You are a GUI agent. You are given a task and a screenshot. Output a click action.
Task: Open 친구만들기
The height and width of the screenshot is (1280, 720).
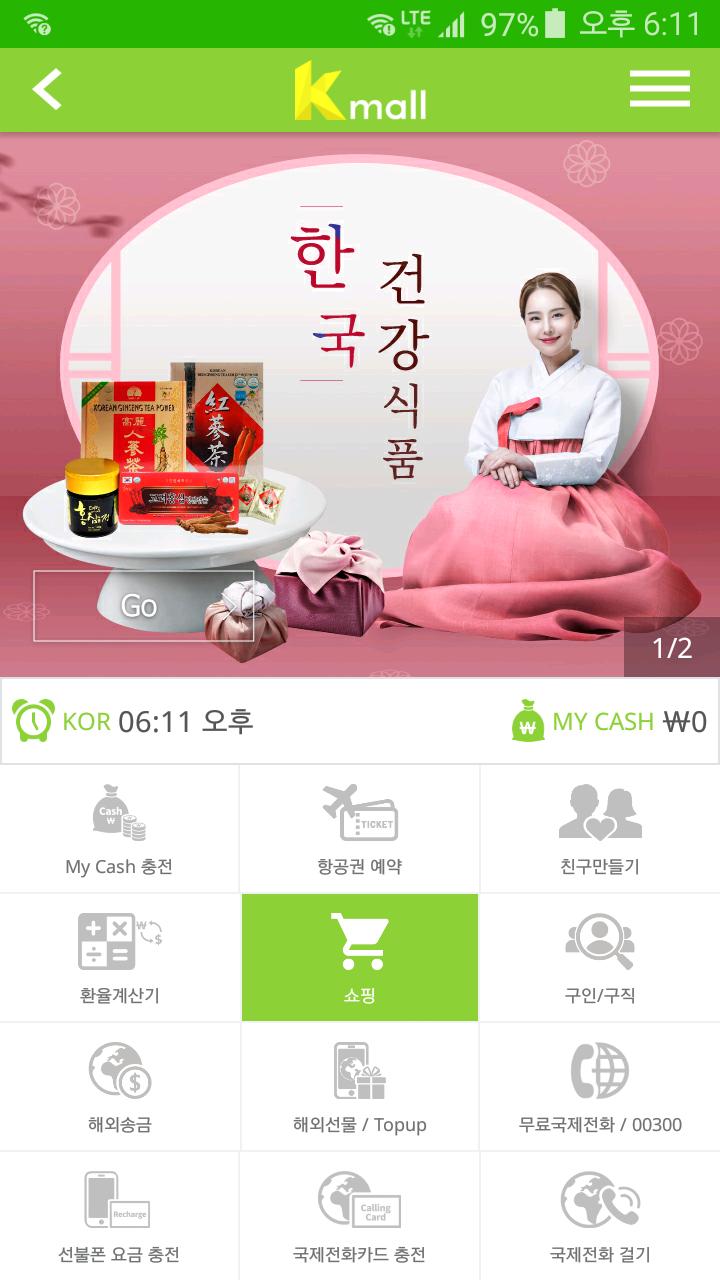(600, 829)
